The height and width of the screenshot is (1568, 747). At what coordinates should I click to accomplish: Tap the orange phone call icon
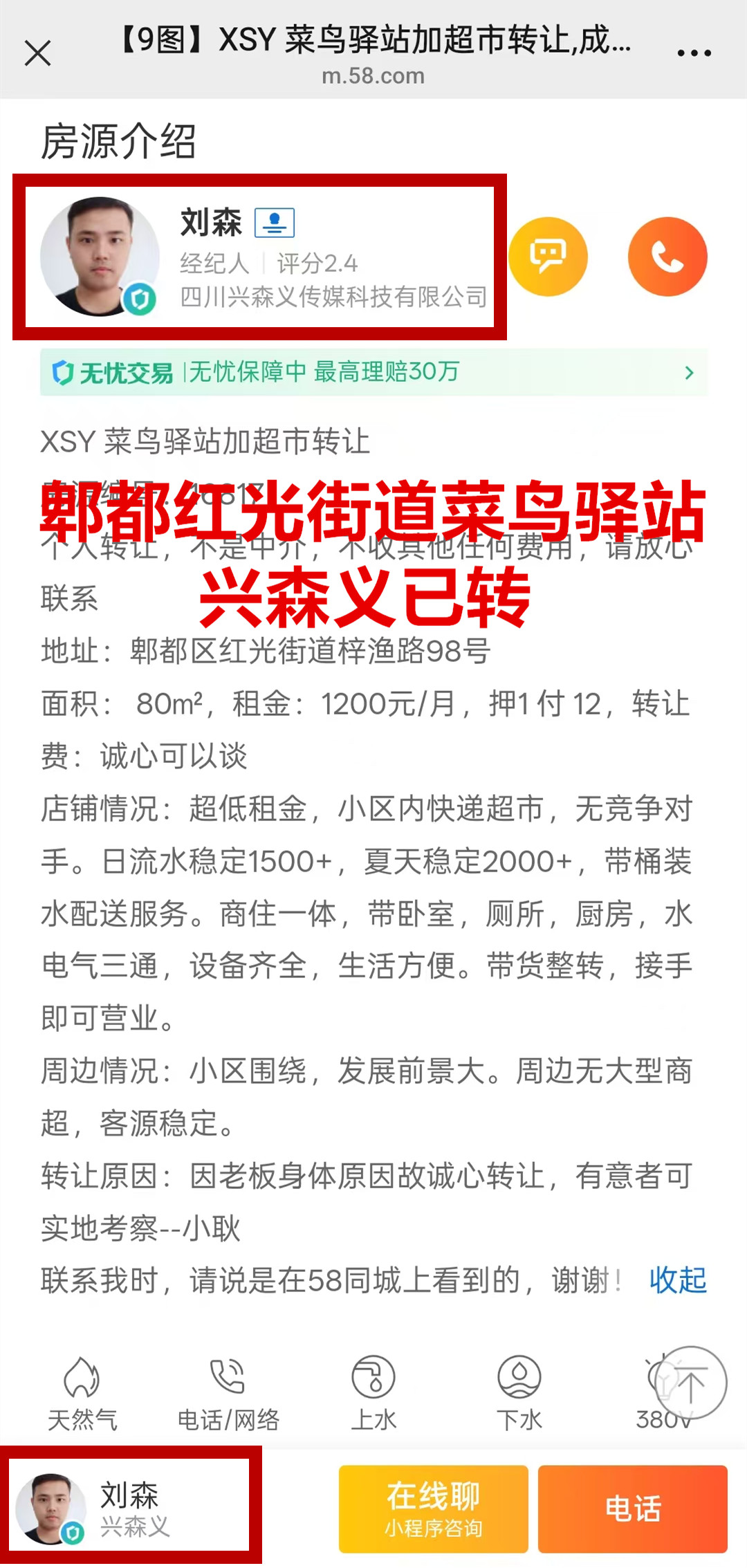pyautogui.click(x=667, y=257)
